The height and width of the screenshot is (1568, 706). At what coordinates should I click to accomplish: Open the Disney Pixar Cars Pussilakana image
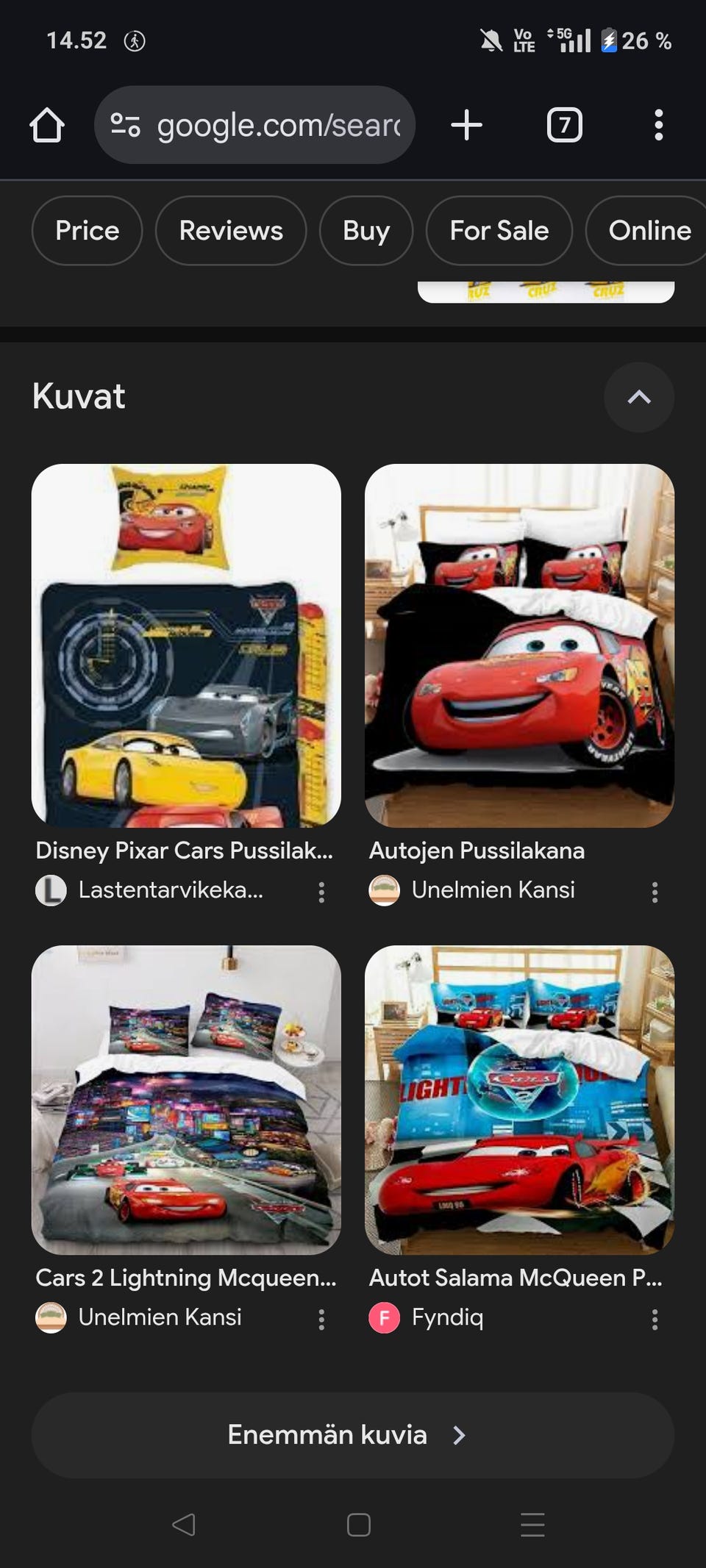(186, 645)
